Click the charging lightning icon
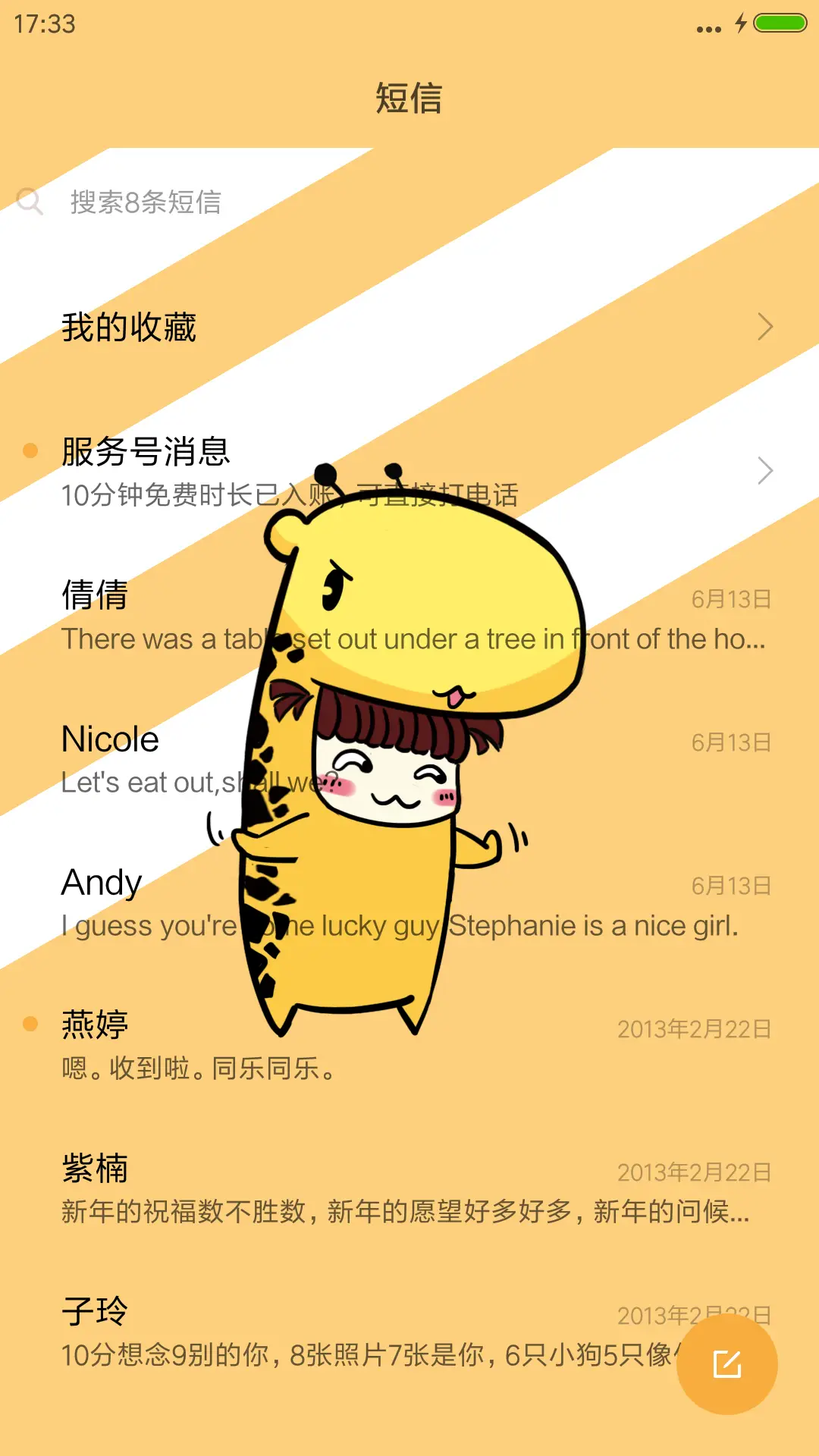The height and width of the screenshot is (1456, 819). (741, 23)
